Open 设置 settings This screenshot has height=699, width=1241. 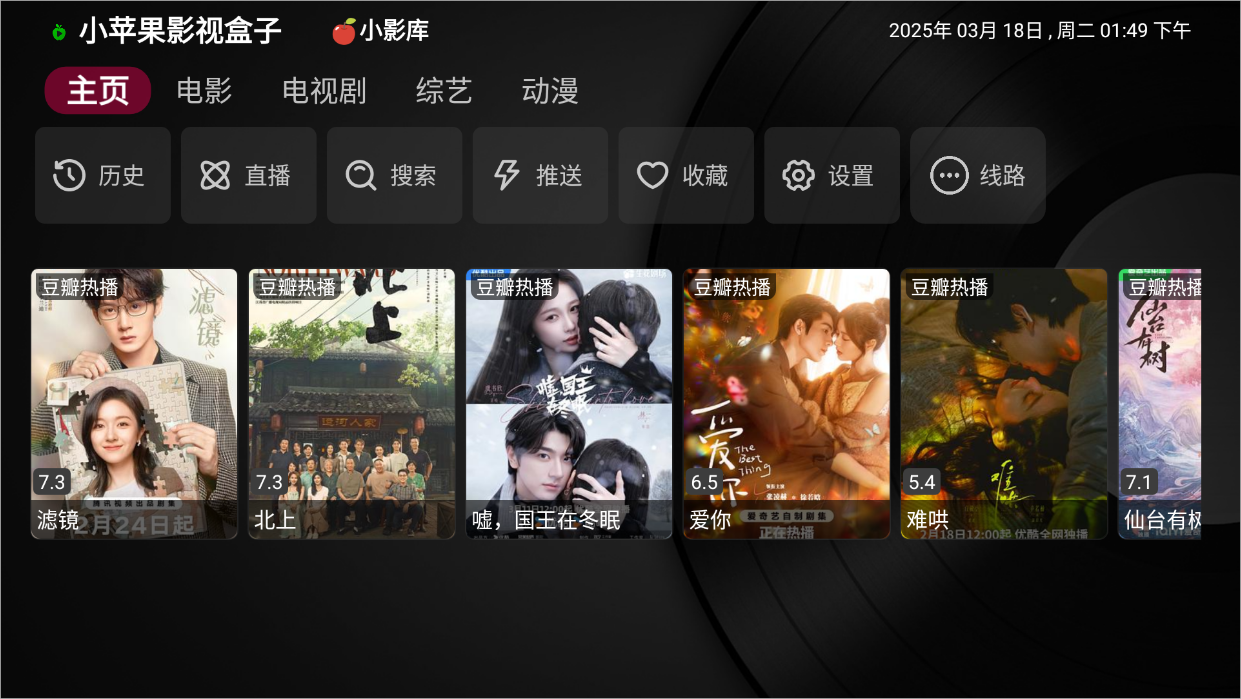(832, 176)
